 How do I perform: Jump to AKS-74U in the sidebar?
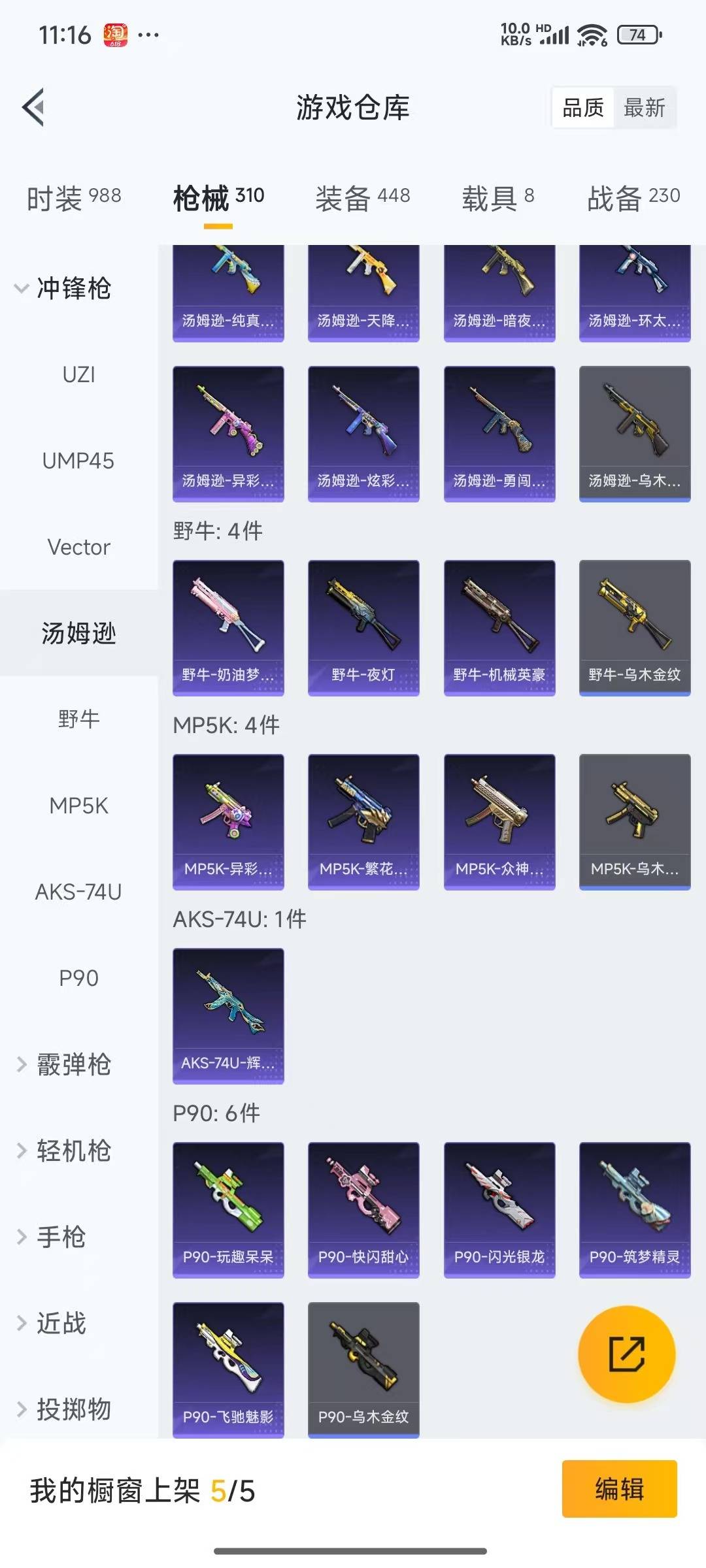[x=78, y=892]
